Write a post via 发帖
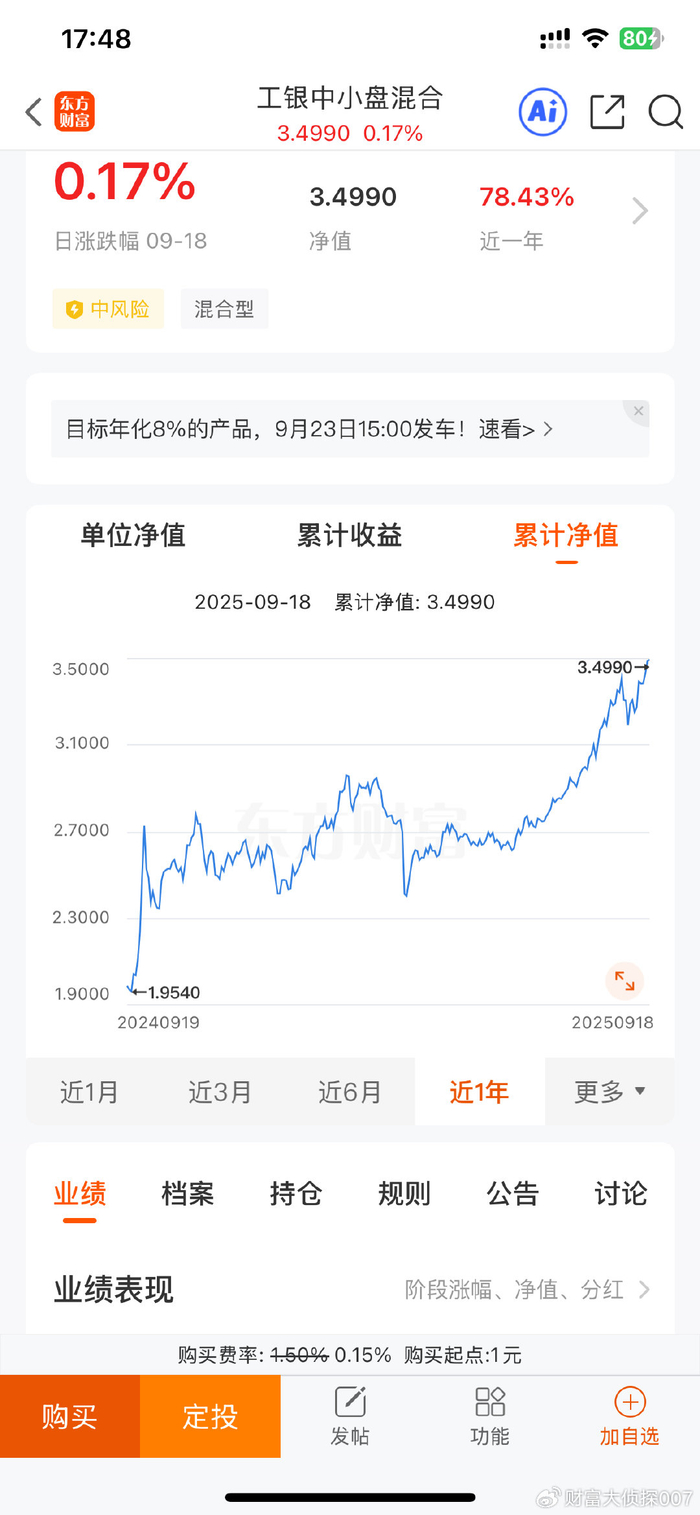The height and width of the screenshot is (1515, 700). pyautogui.click(x=350, y=1416)
